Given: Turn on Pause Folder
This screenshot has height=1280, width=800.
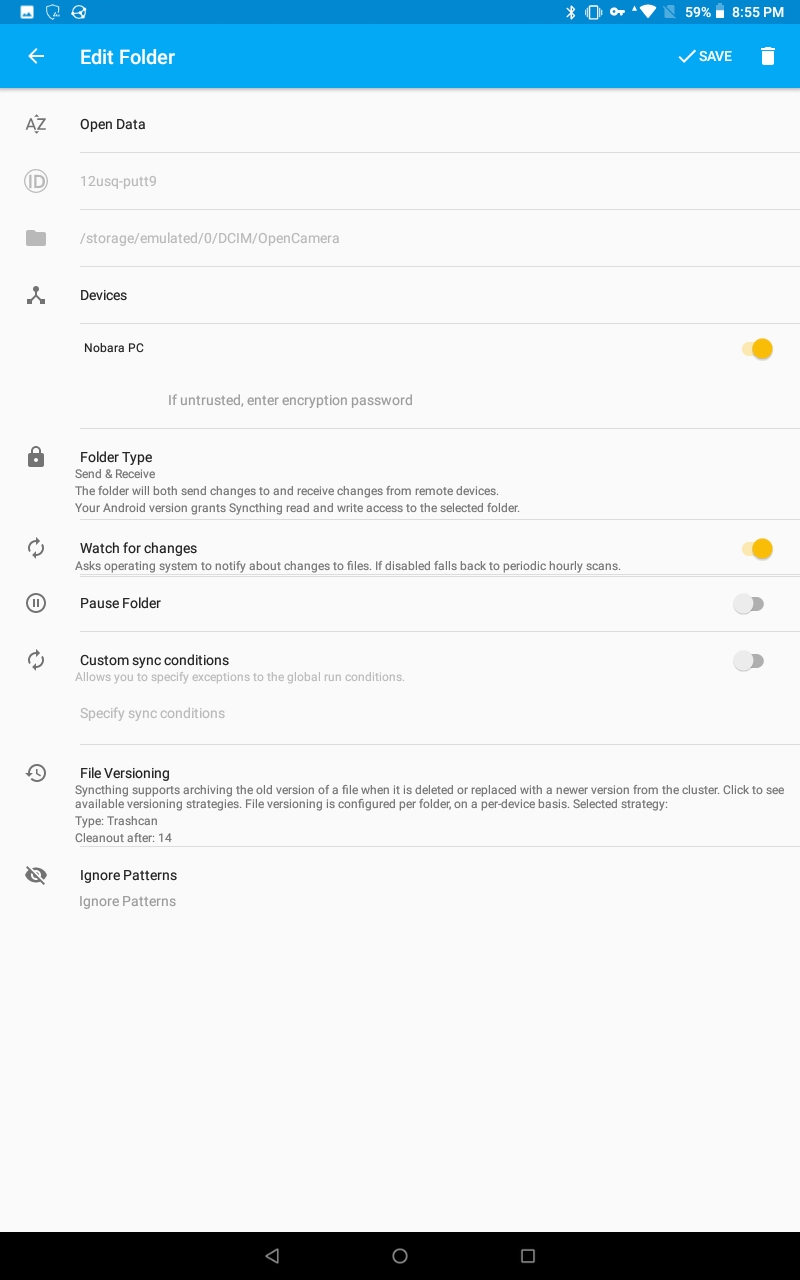Looking at the screenshot, I should (x=749, y=604).
